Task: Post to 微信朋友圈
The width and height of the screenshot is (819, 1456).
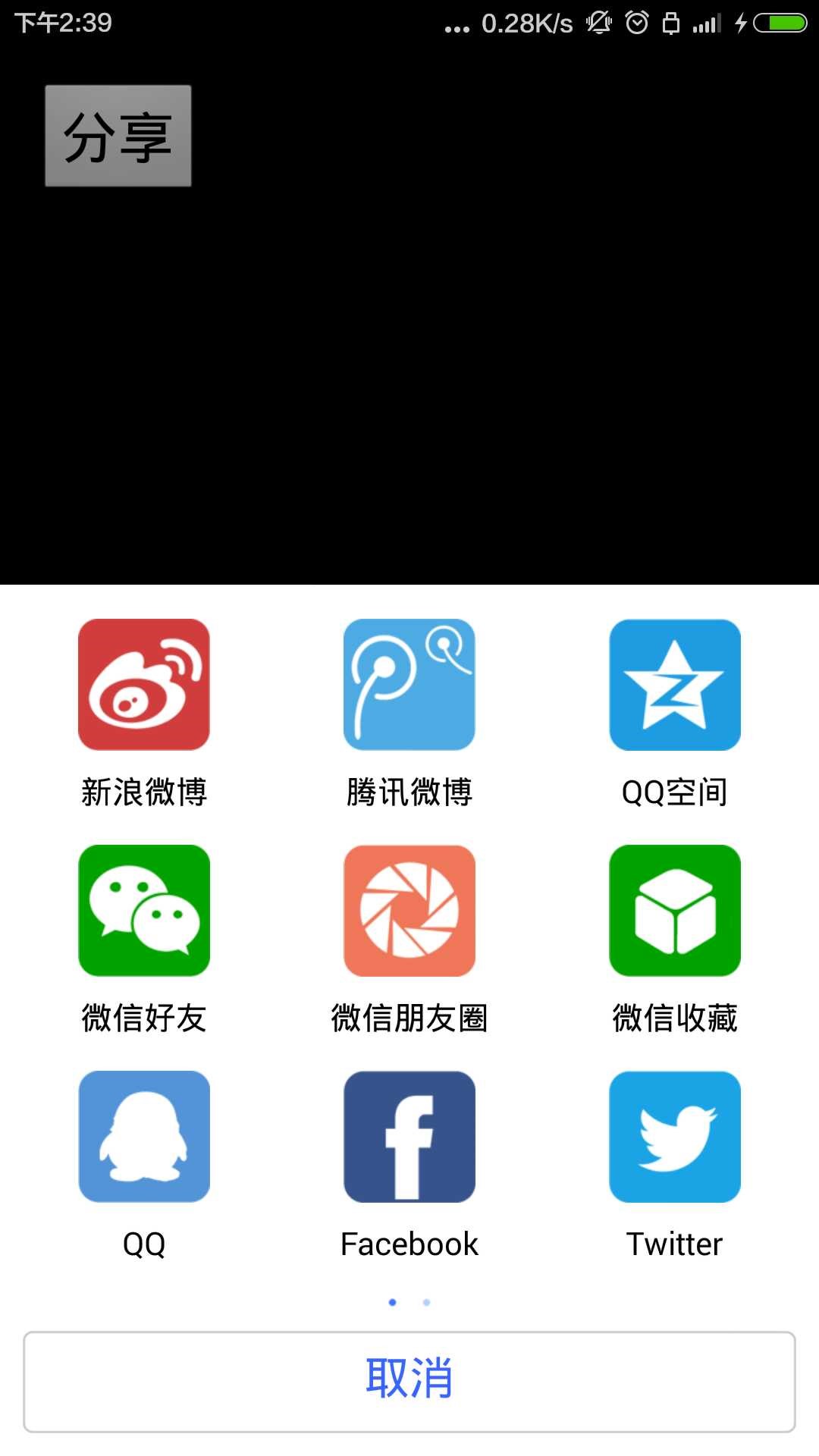Action: 409,910
